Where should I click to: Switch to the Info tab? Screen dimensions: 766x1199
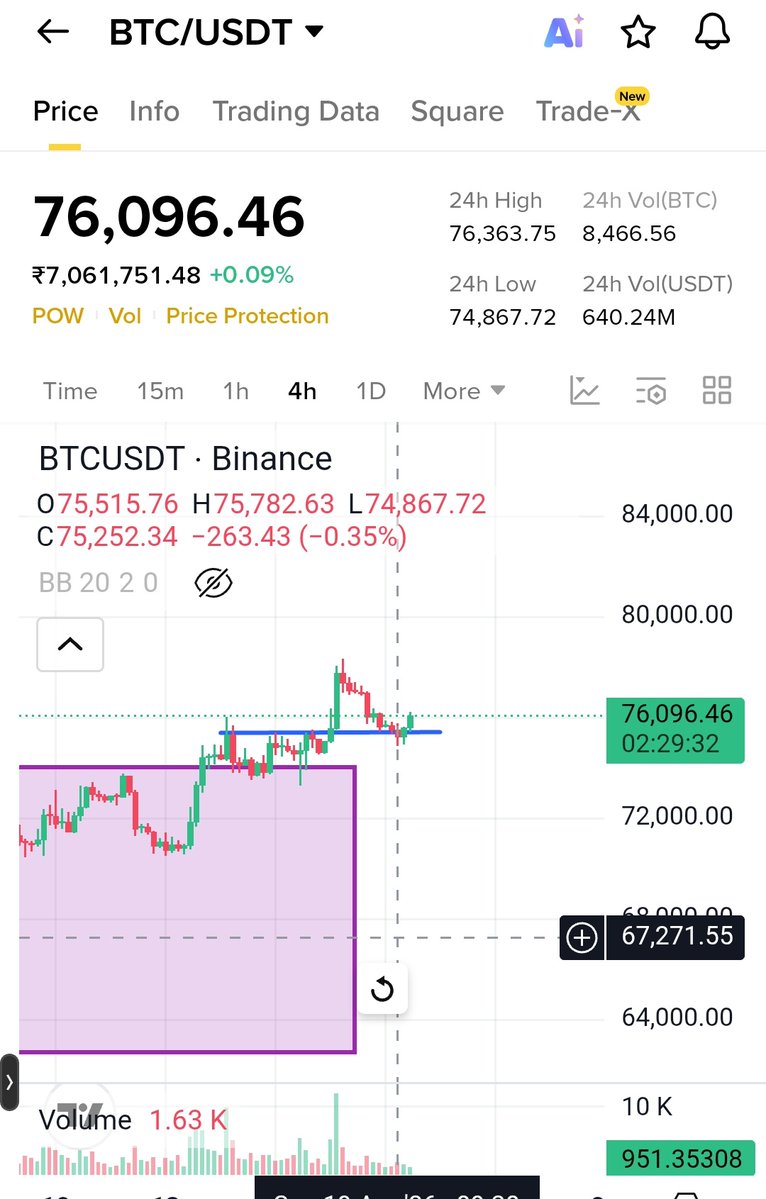coord(154,111)
